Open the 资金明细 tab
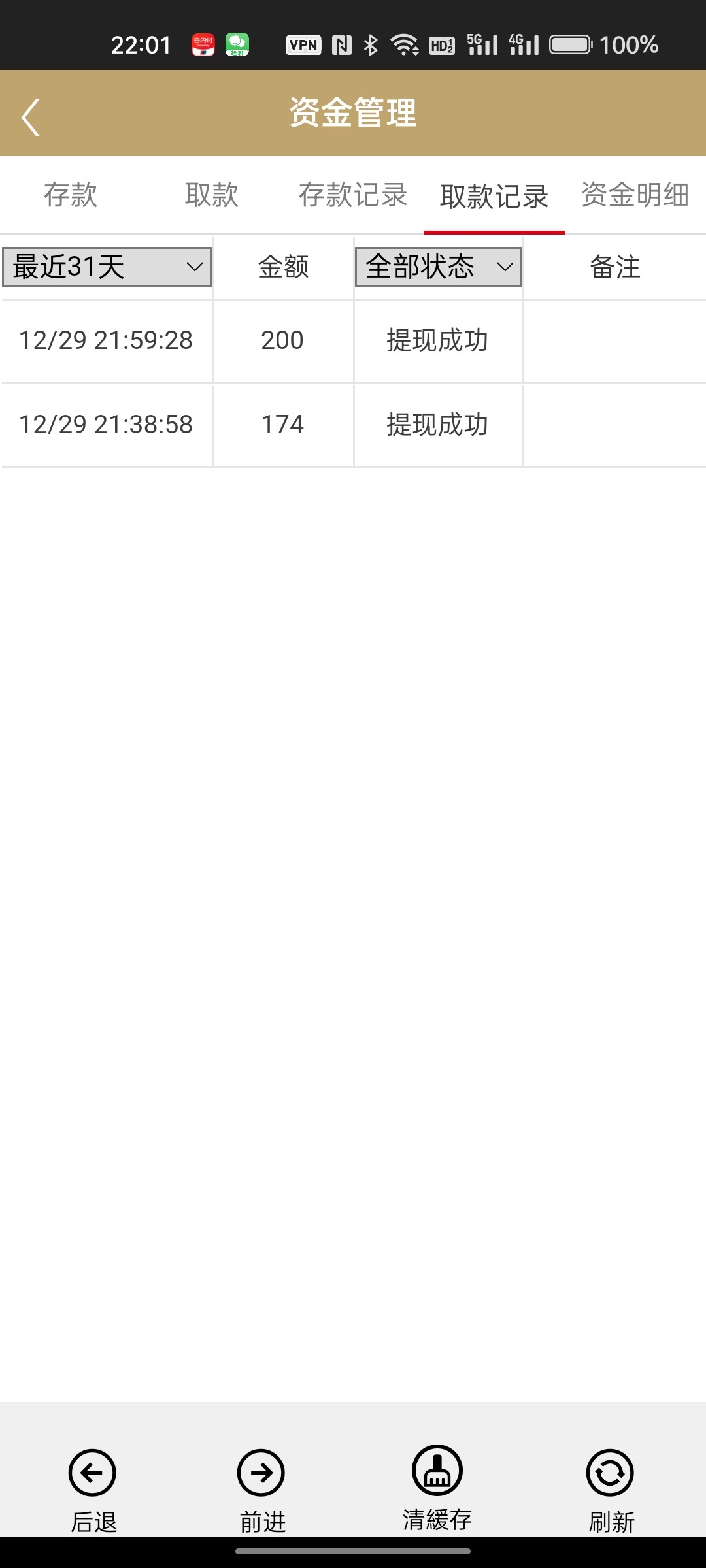The width and height of the screenshot is (706, 1568). (x=635, y=195)
